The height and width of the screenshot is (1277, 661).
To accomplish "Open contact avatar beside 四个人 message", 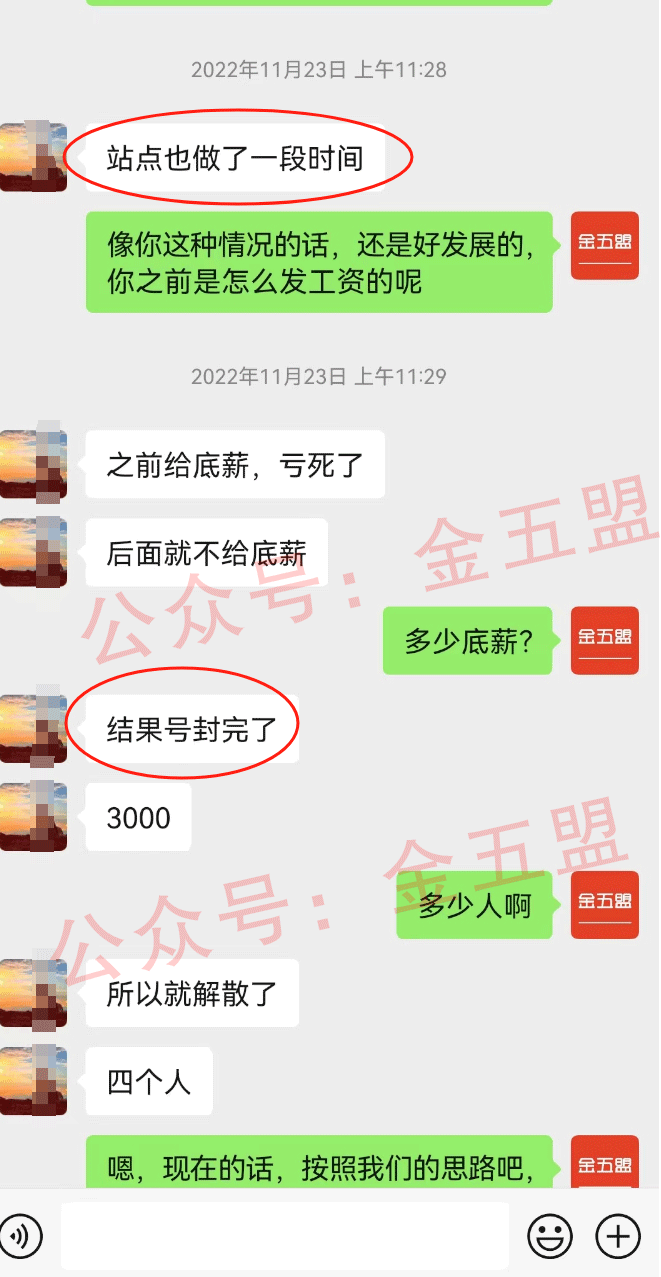I will (x=33, y=1081).
